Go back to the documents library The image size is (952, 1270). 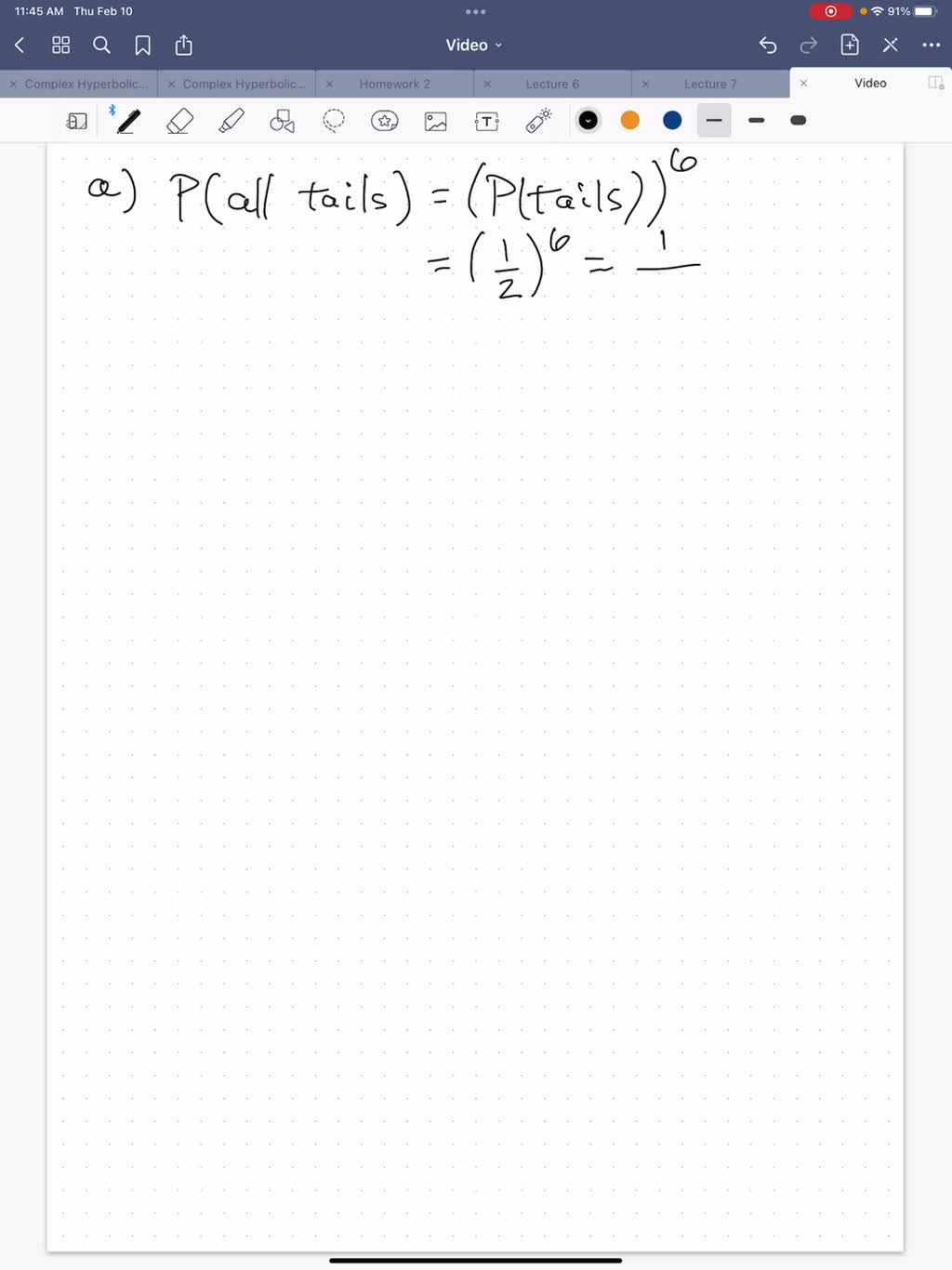pyautogui.click(x=20, y=45)
